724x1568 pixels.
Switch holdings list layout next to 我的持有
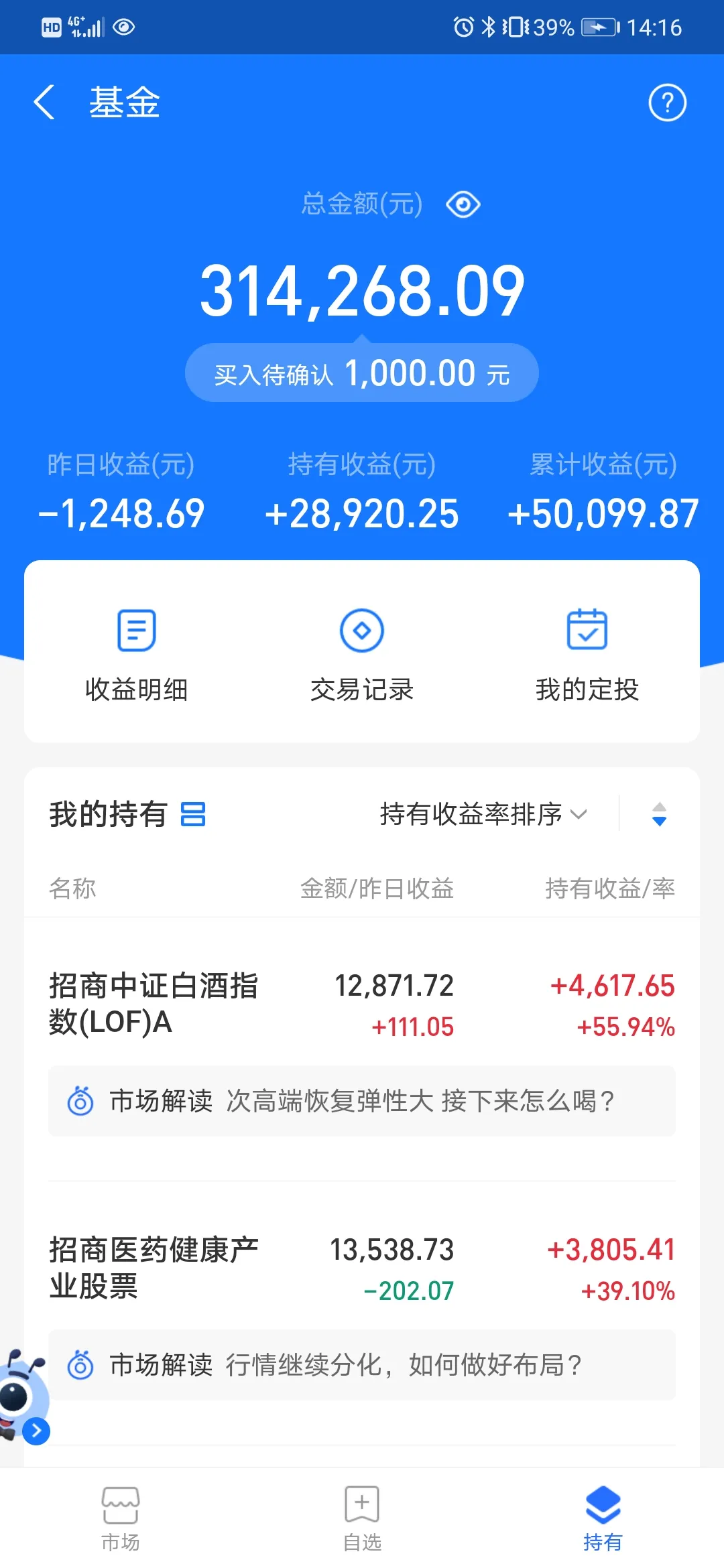point(193,814)
